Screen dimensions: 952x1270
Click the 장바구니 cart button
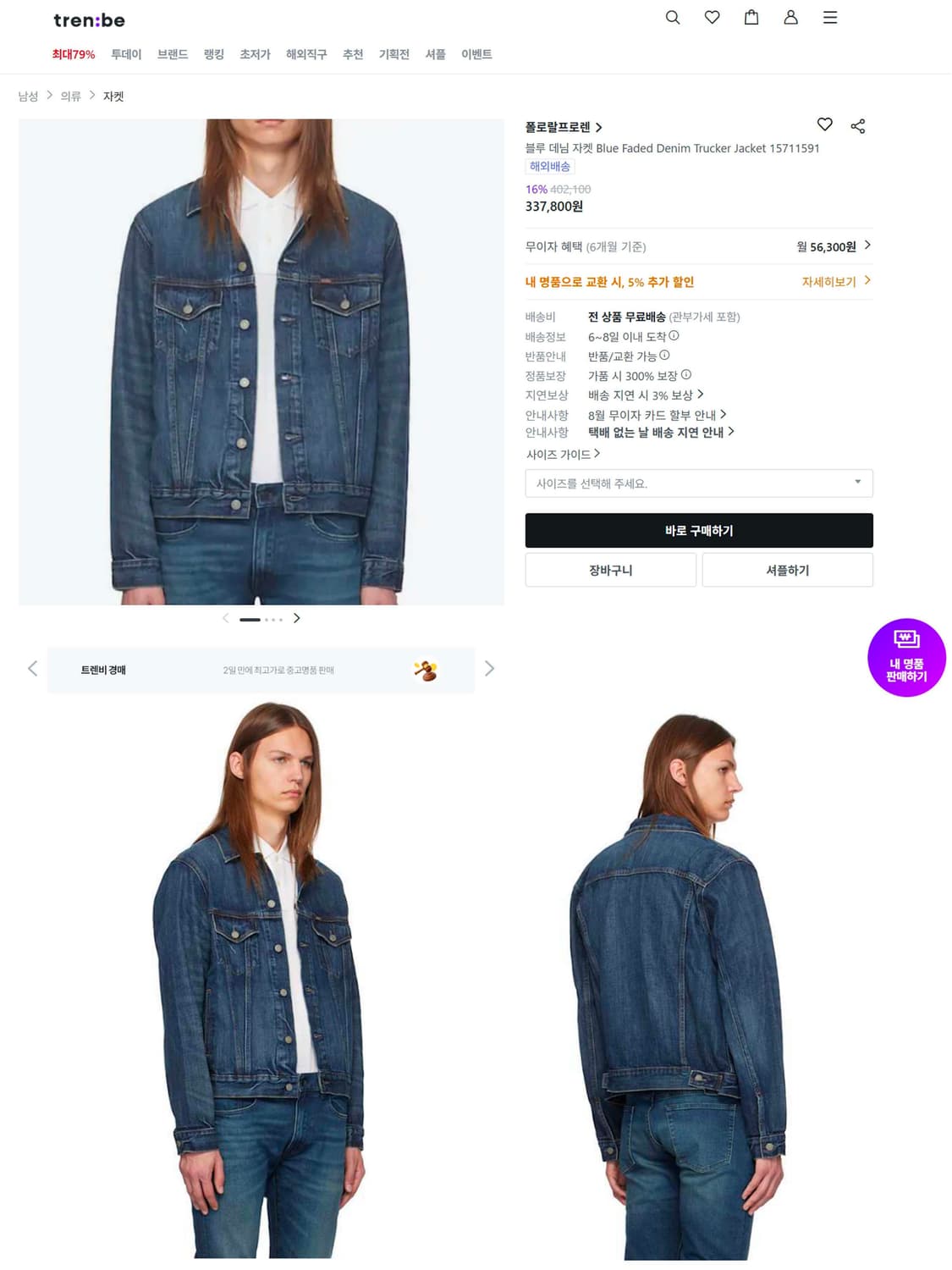[610, 570]
